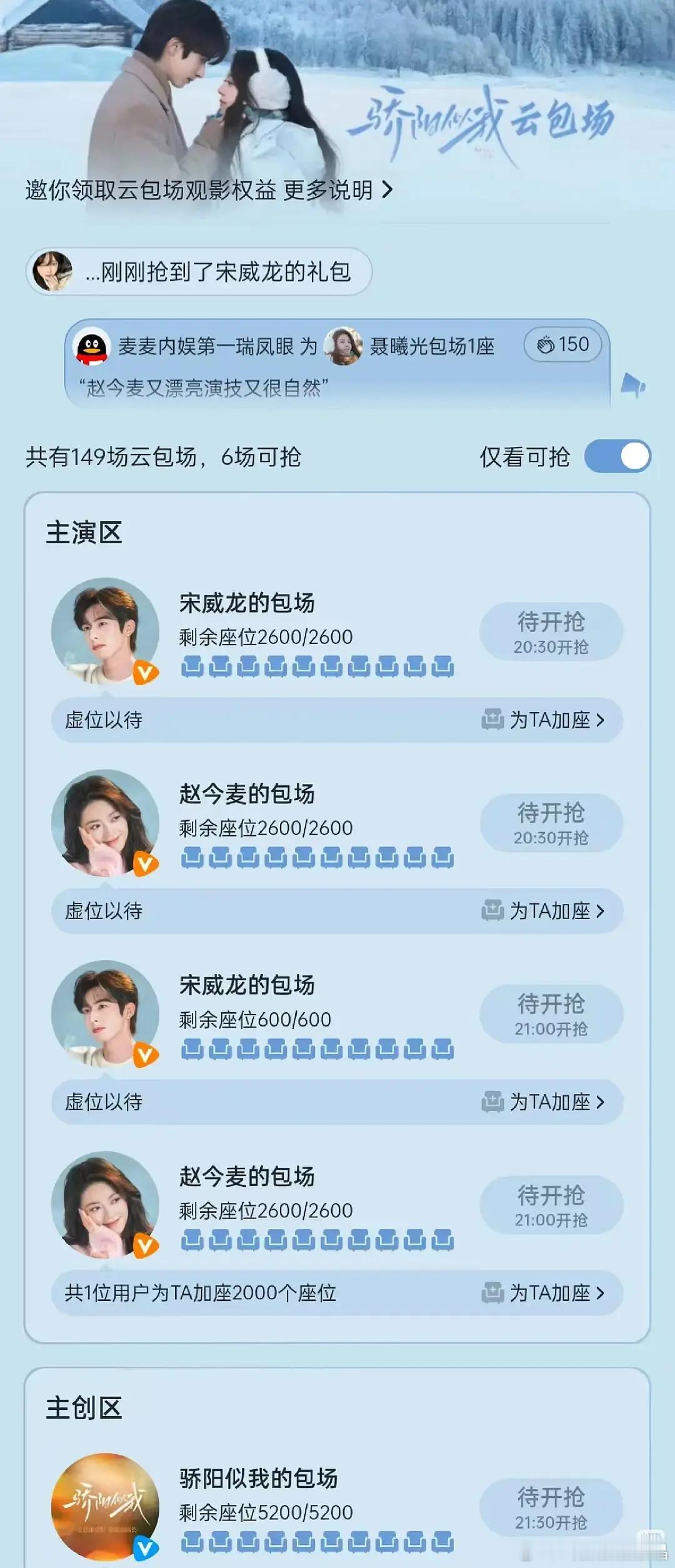Click the add-seat chair icon in 赵今麦's 21:00 row
Screen dimensions: 675x1568
[494, 1292]
